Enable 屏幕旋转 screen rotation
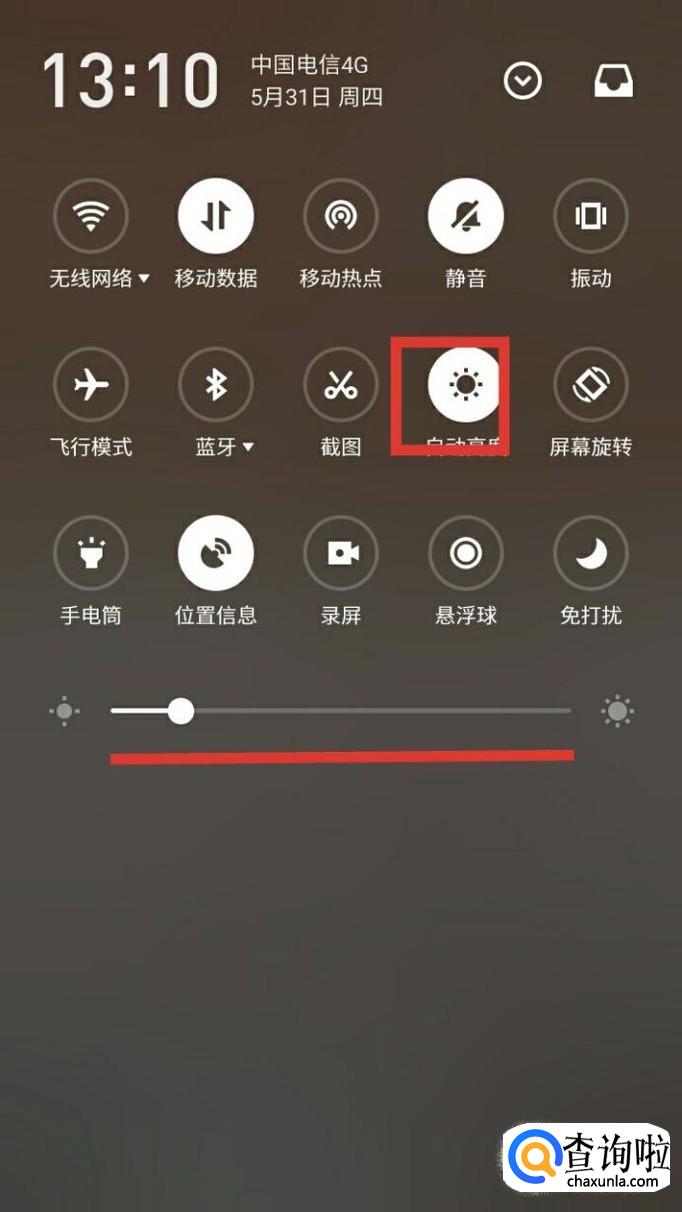The height and width of the screenshot is (1212, 682). 591,384
